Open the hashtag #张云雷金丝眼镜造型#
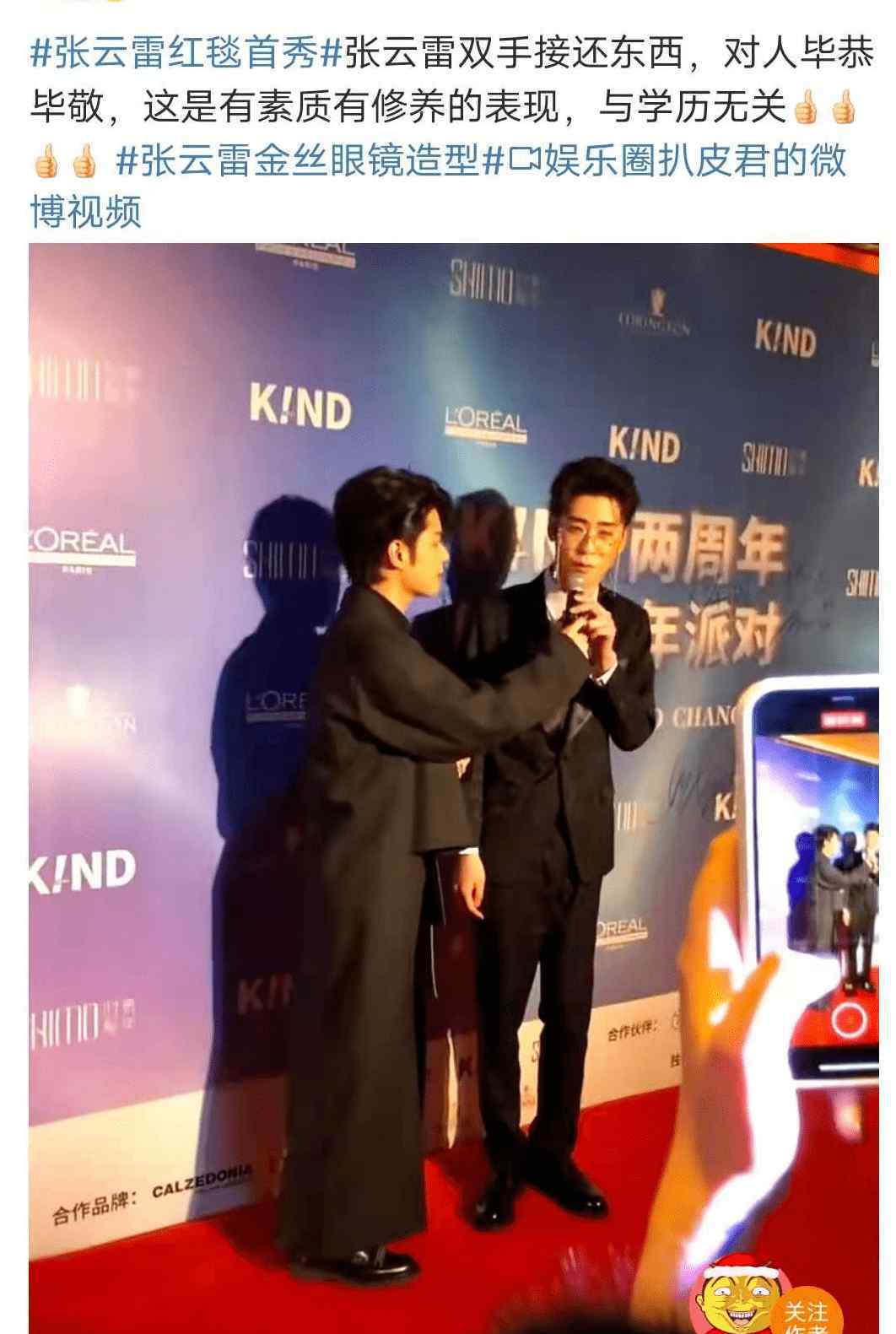The image size is (896, 1334). click(310, 159)
